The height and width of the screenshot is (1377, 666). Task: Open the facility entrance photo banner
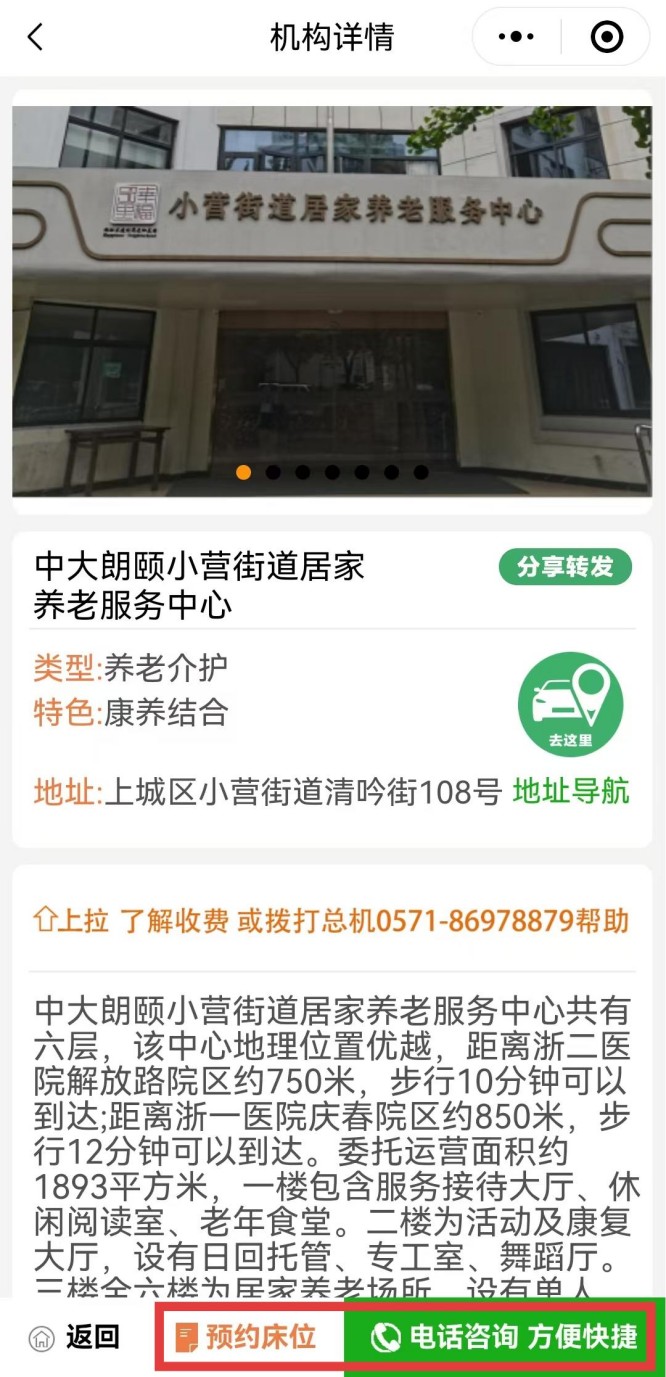(332, 300)
